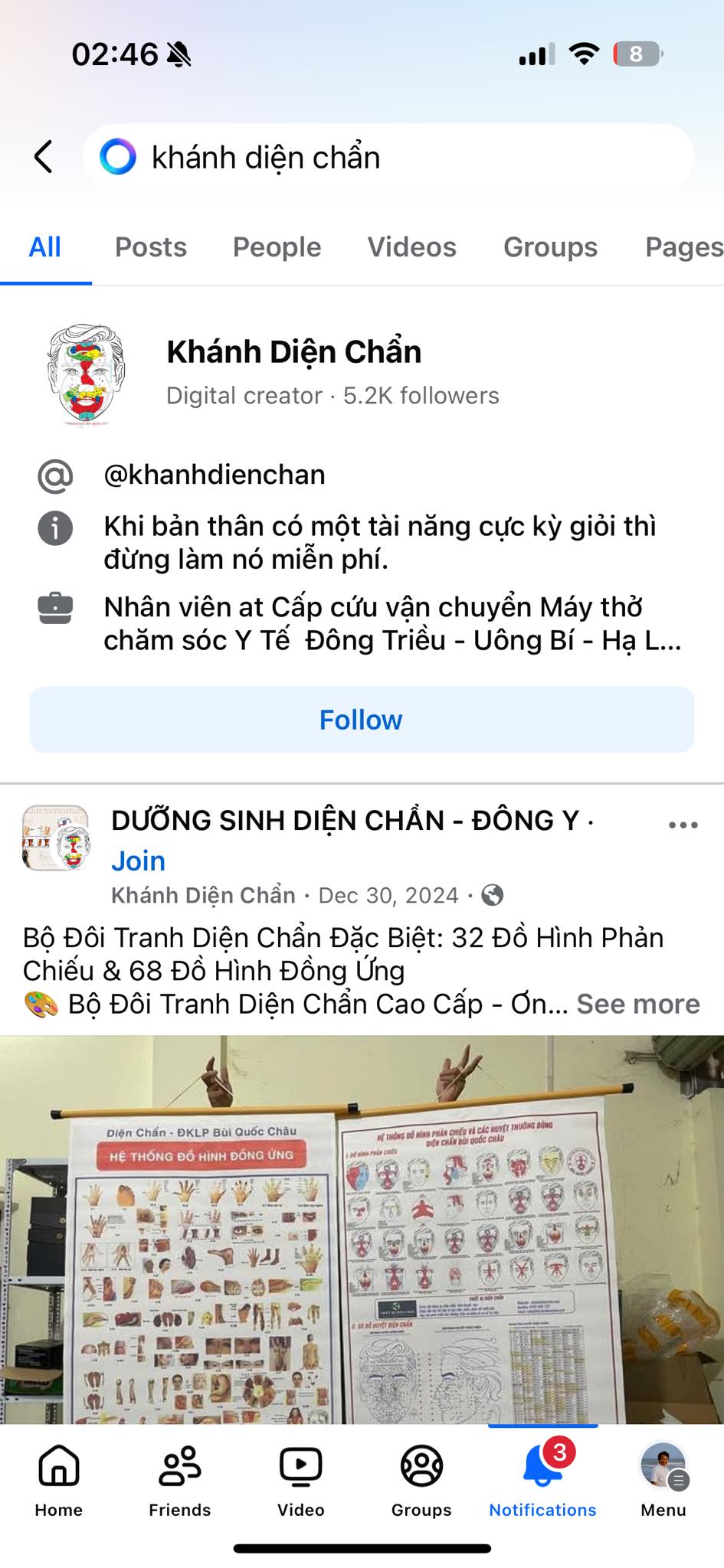Switch to the People tab
This screenshot has height=1568, width=724.
click(277, 247)
